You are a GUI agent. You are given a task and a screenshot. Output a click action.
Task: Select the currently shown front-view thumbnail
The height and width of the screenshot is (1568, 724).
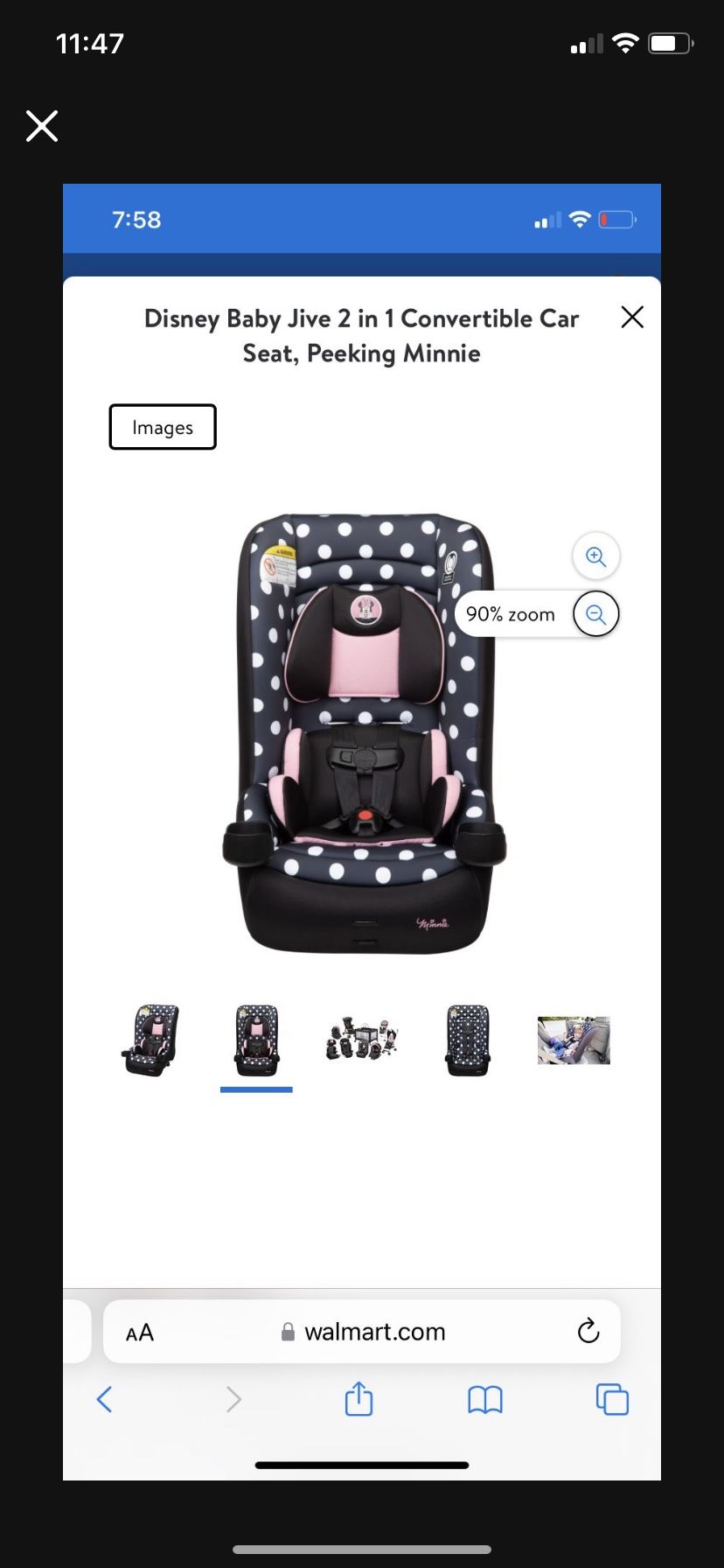tap(255, 1040)
